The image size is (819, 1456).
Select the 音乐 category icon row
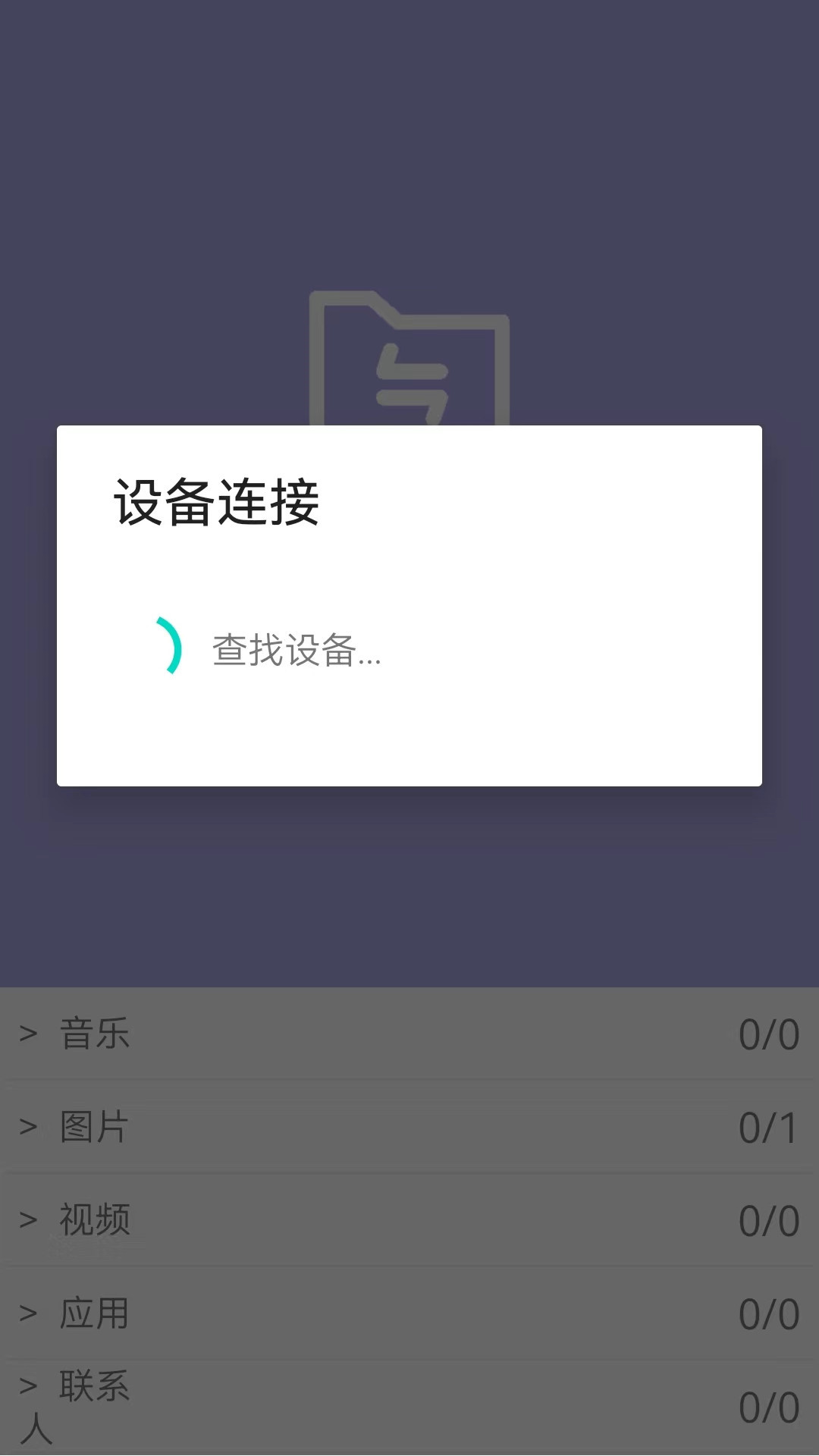point(95,1034)
